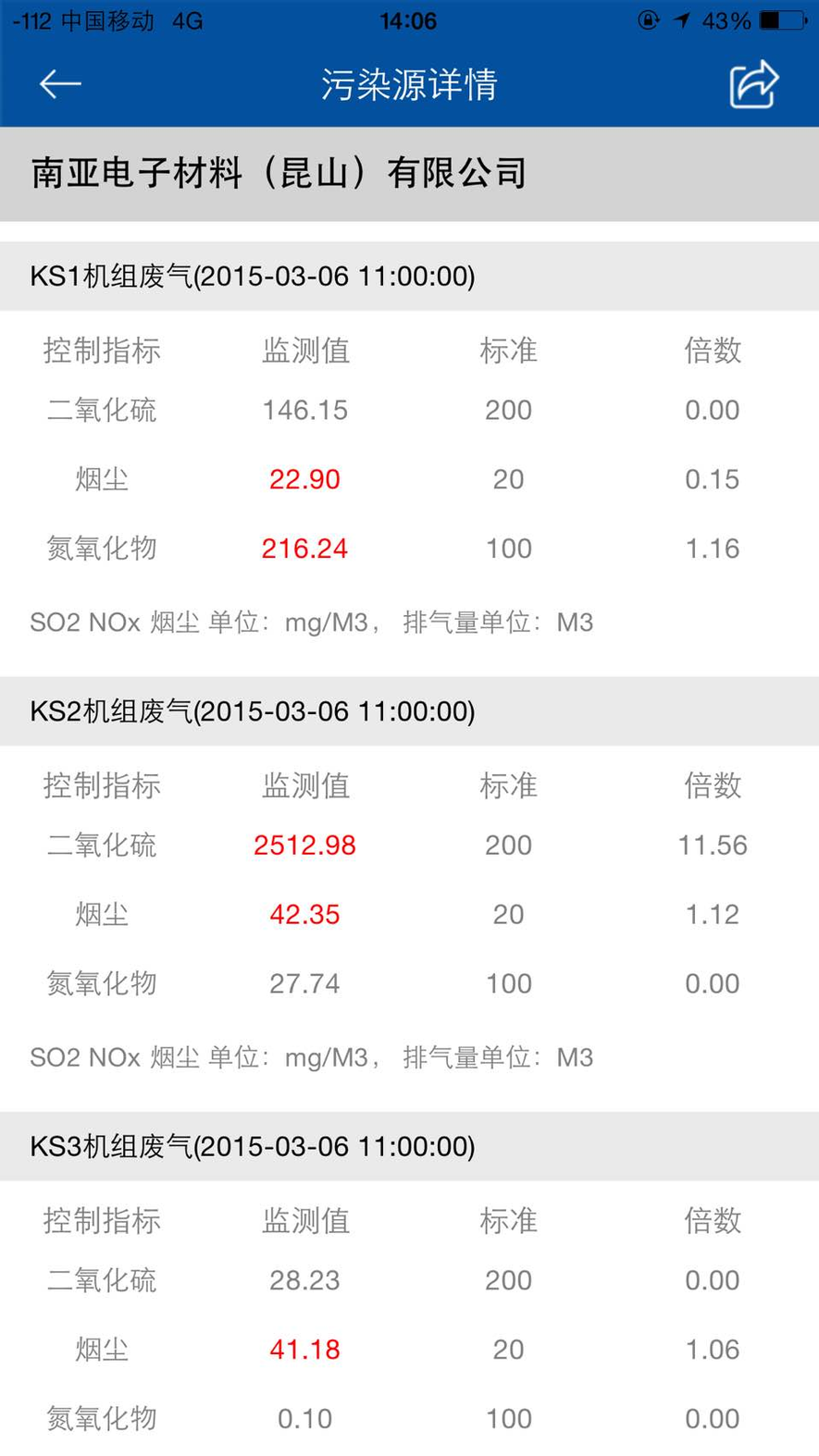Share the pollution source details

point(753,84)
